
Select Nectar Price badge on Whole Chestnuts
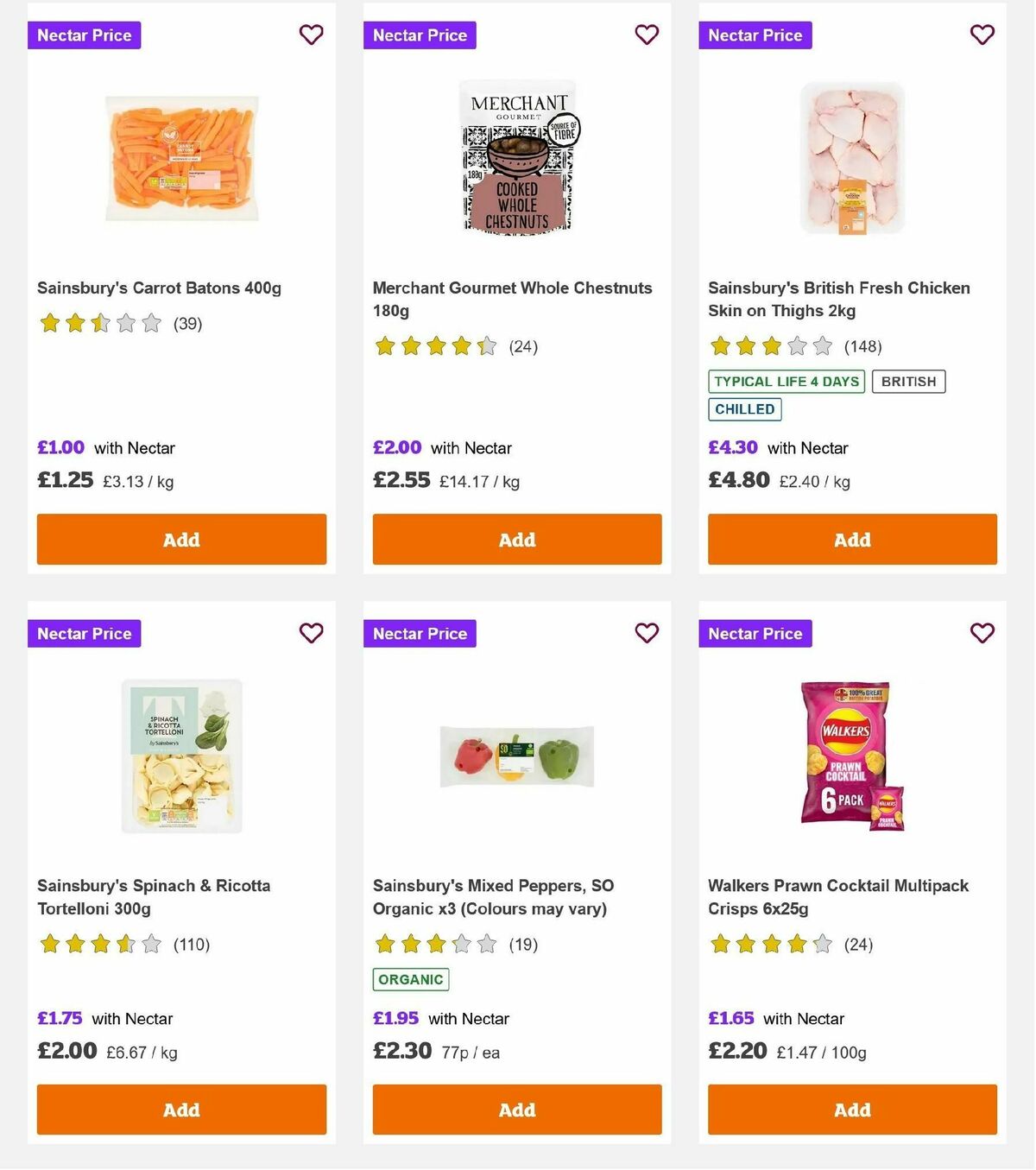pyautogui.click(x=420, y=35)
